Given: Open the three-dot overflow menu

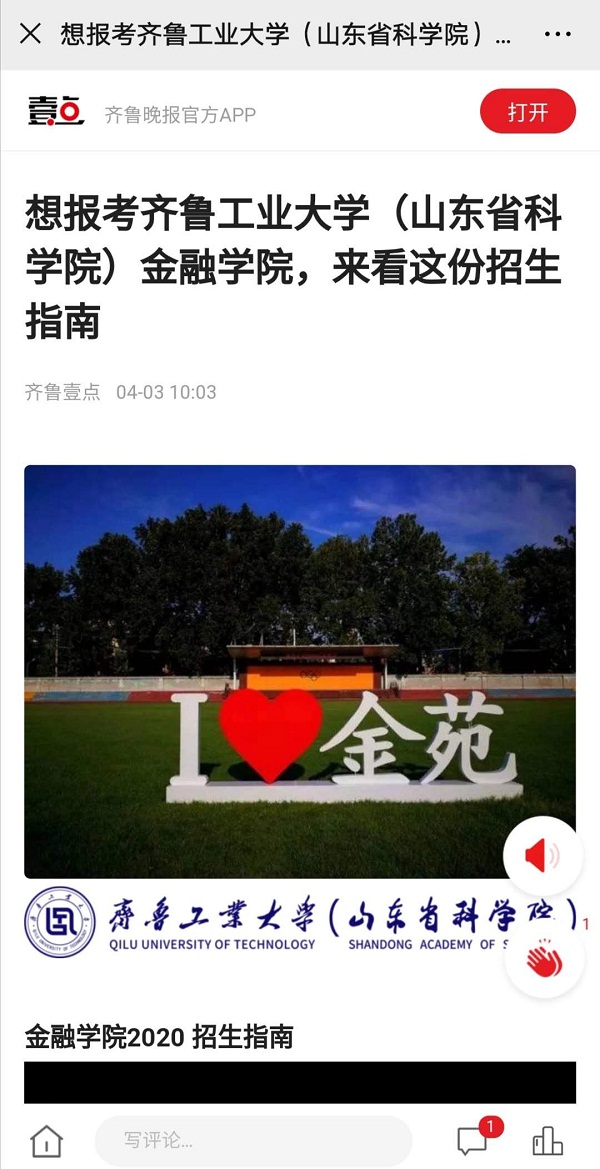Looking at the screenshot, I should [557, 34].
